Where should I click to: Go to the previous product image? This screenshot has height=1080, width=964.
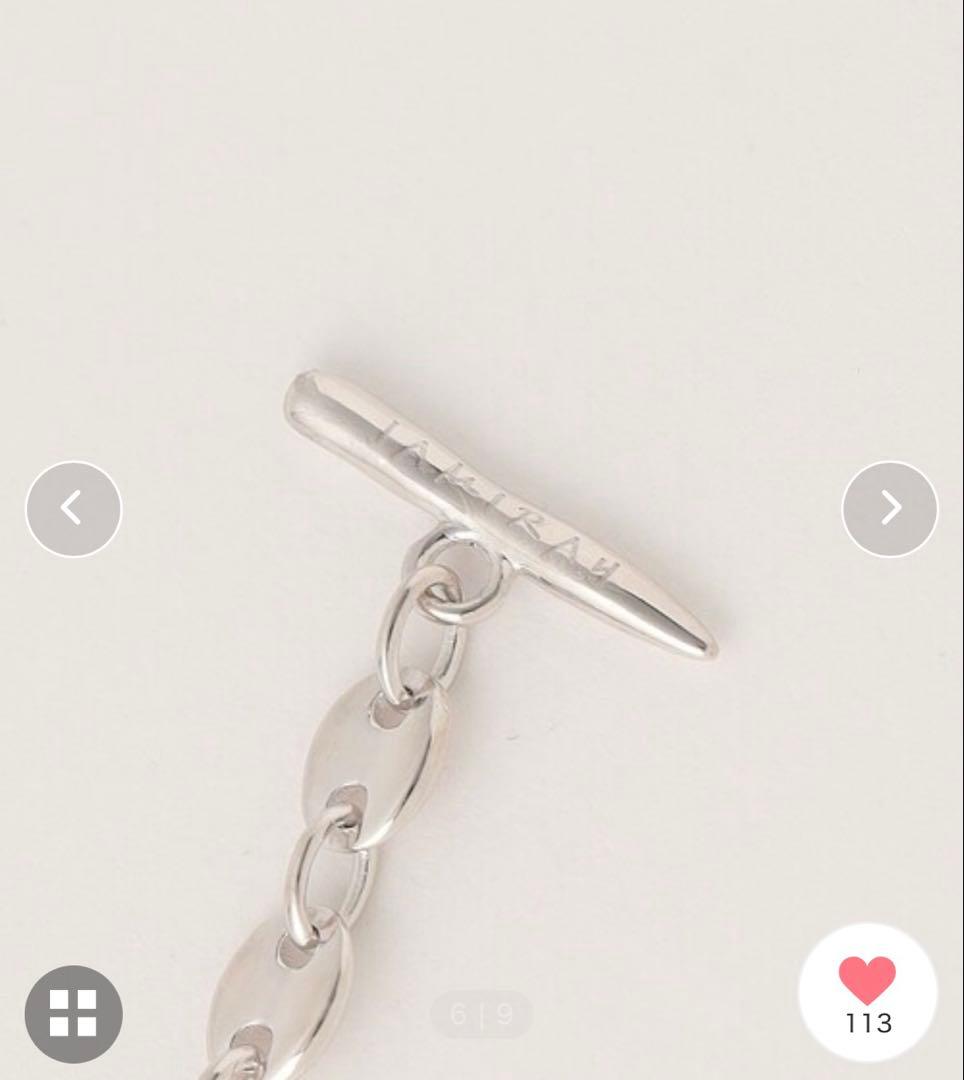(73, 509)
